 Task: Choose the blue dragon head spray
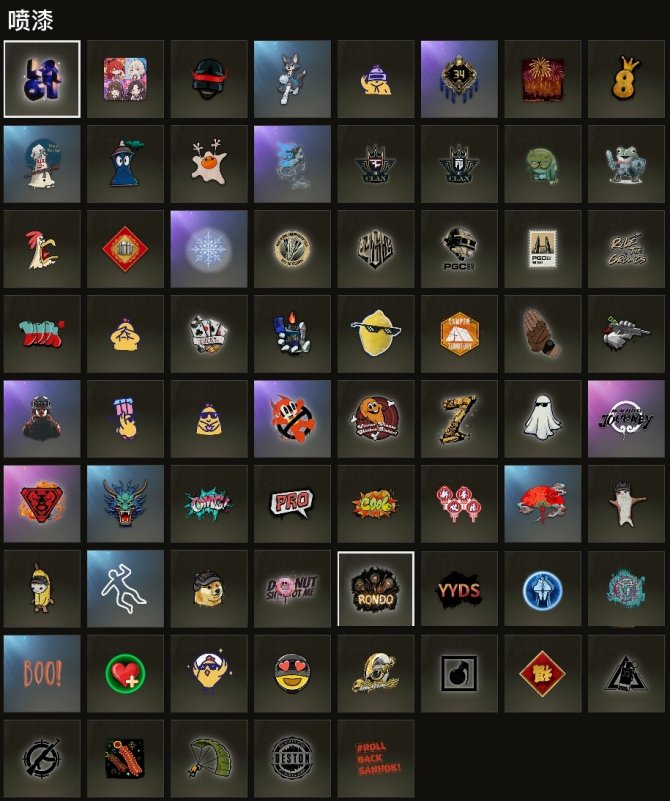click(x=125, y=504)
